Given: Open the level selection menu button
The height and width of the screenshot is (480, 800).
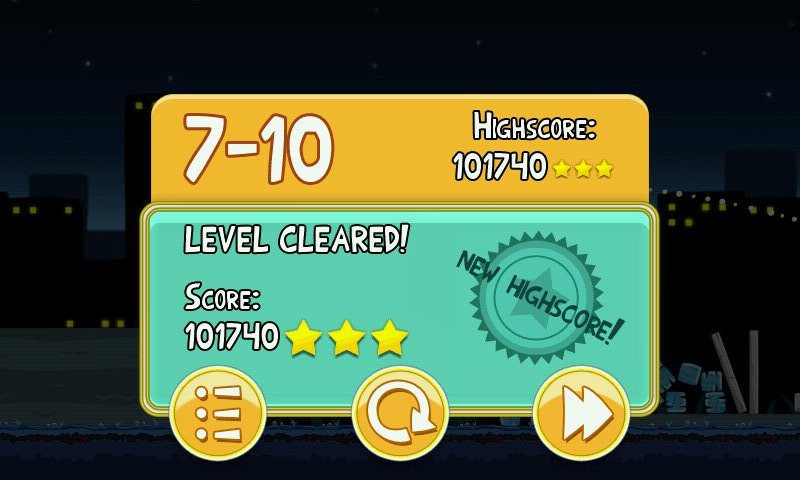Looking at the screenshot, I should [x=218, y=413].
